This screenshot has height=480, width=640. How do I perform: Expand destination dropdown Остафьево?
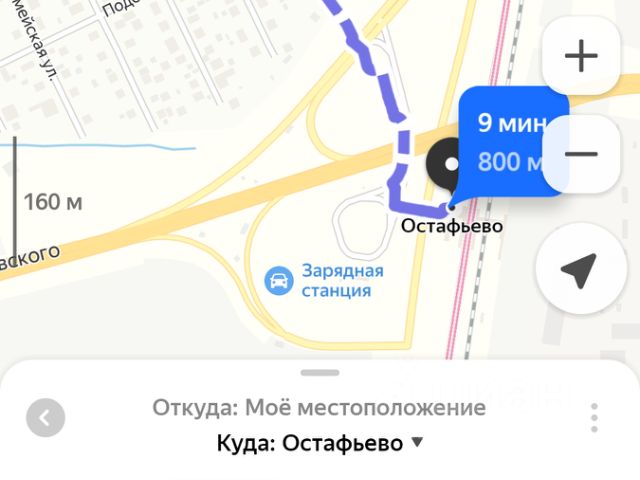[x=419, y=443]
